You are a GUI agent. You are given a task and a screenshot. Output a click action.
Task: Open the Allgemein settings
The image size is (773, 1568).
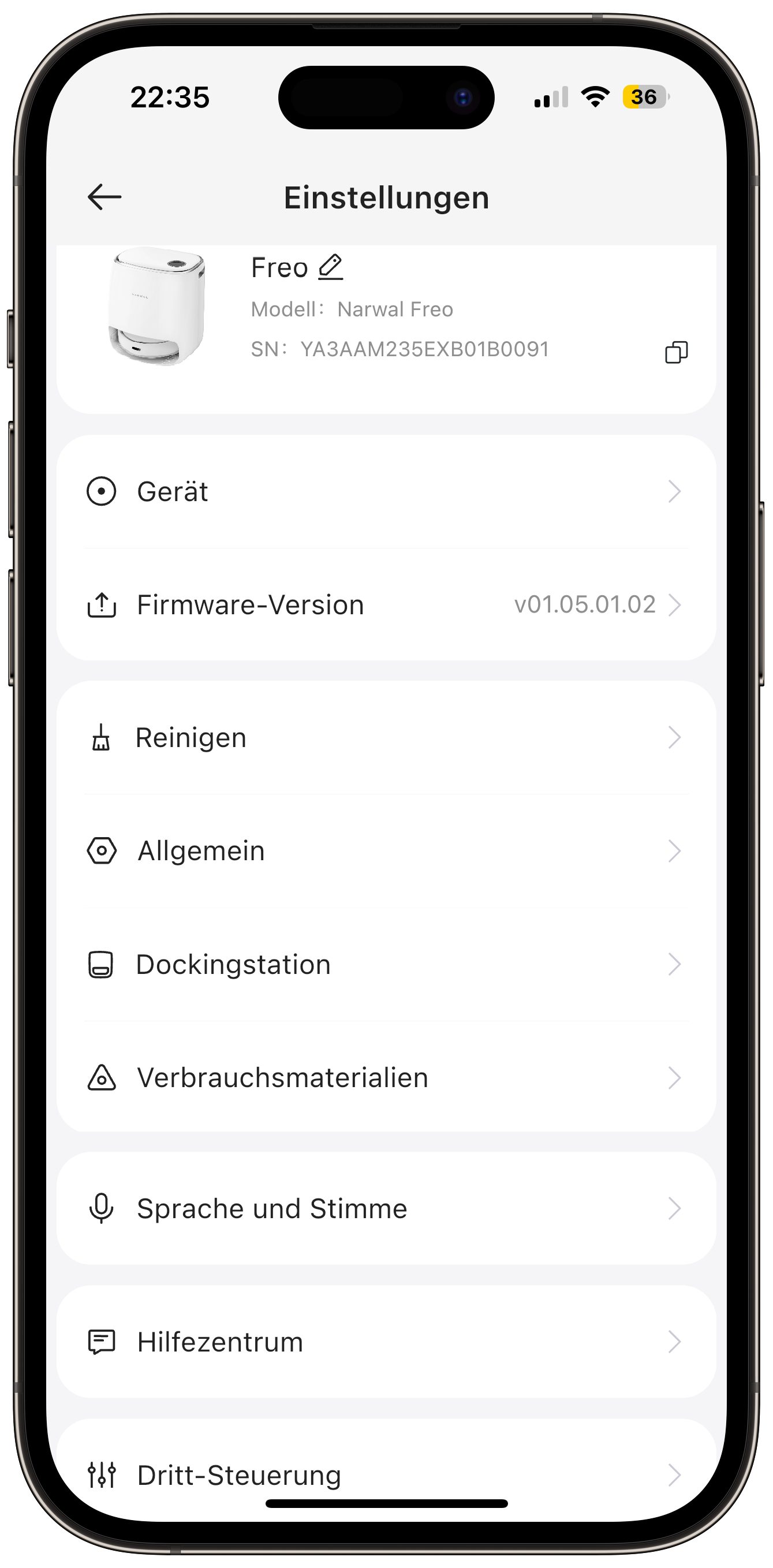(387, 851)
